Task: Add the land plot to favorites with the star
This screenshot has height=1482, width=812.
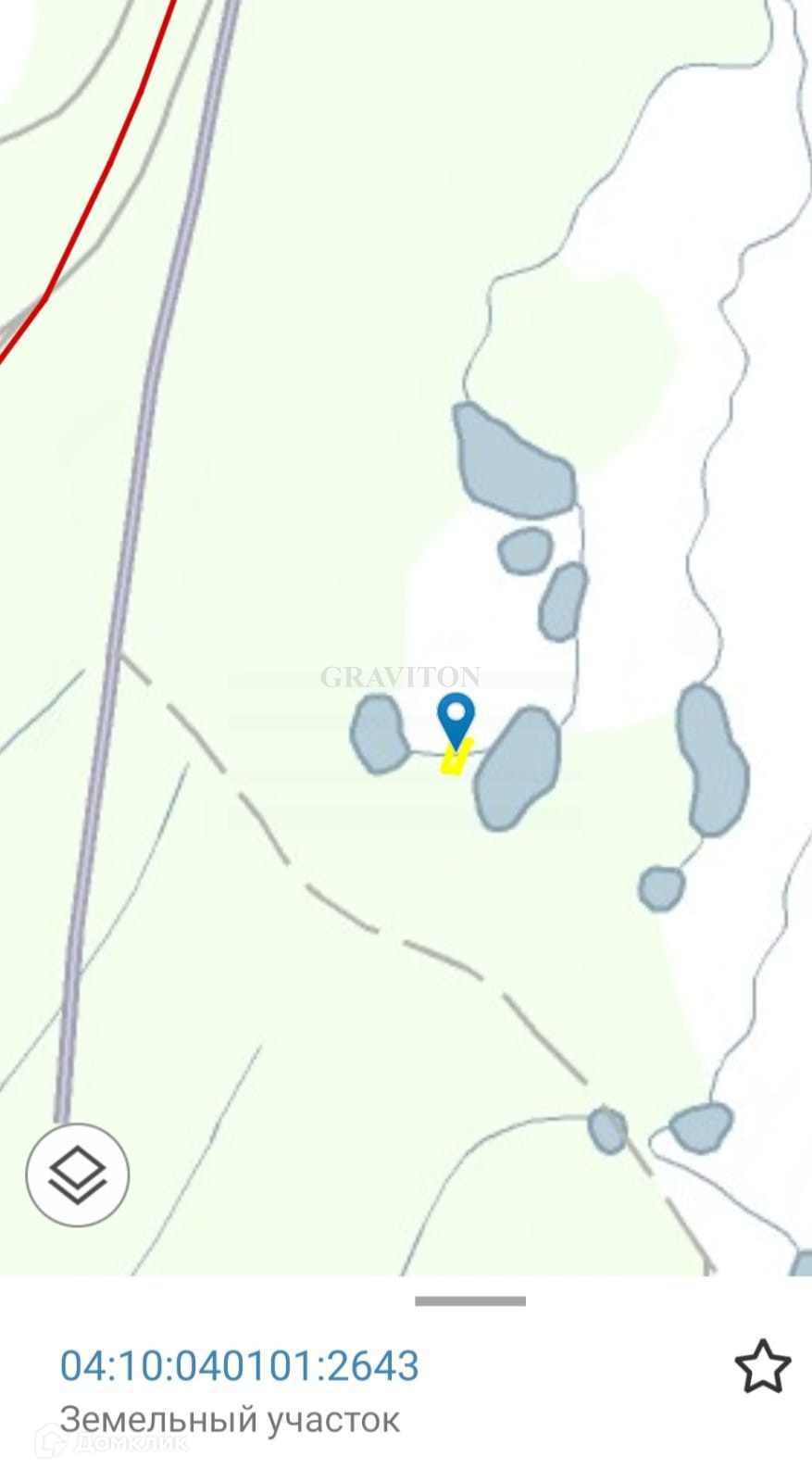Action: 763,1366
